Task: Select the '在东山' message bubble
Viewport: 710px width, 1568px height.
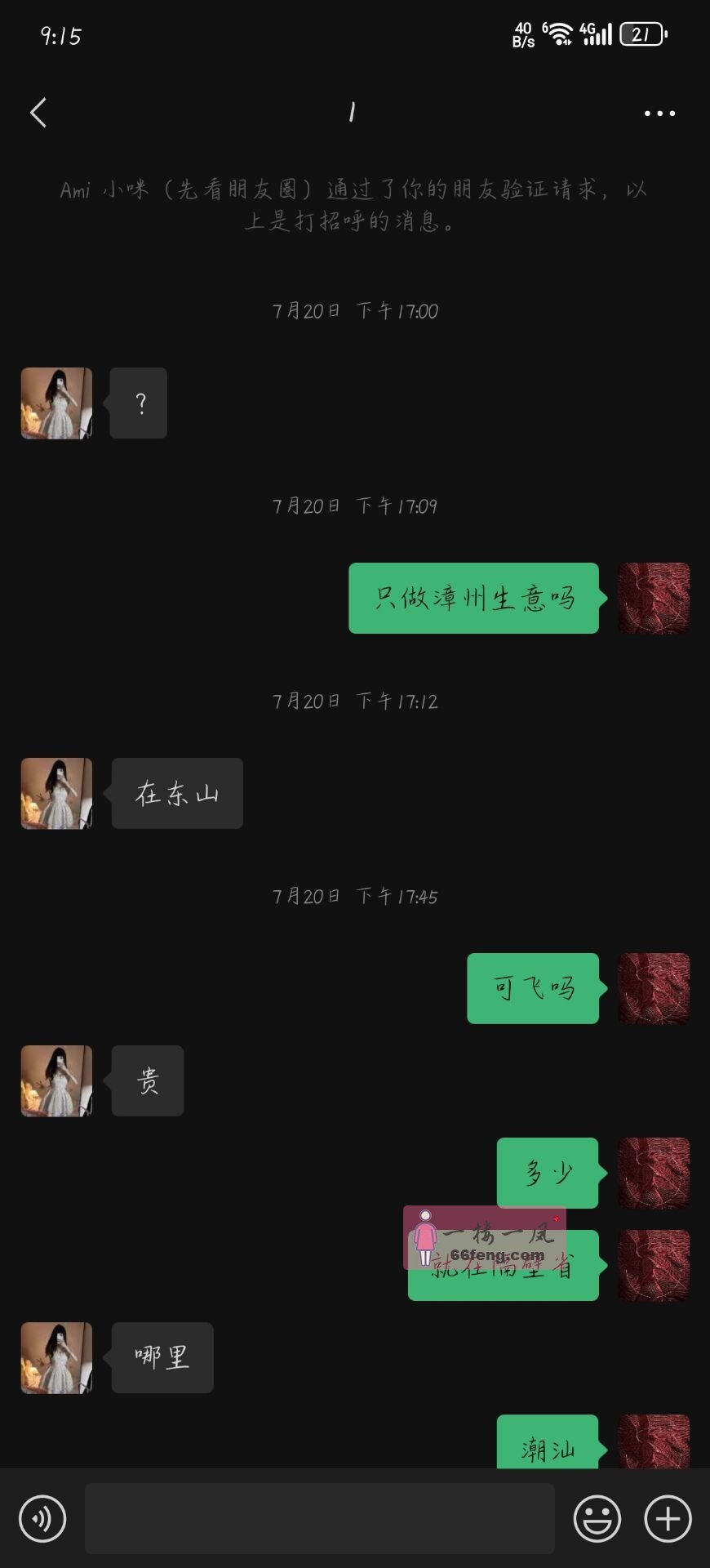Action: [x=177, y=793]
